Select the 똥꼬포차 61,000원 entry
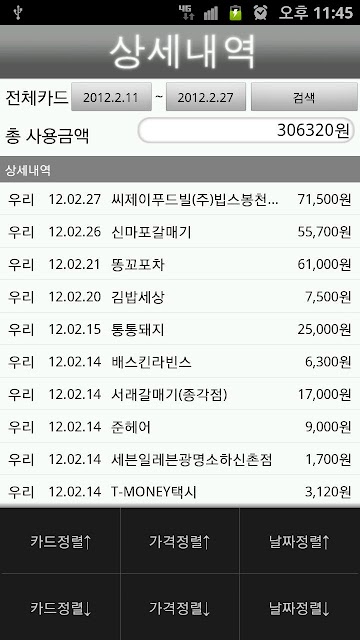 (x=180, y=264)
